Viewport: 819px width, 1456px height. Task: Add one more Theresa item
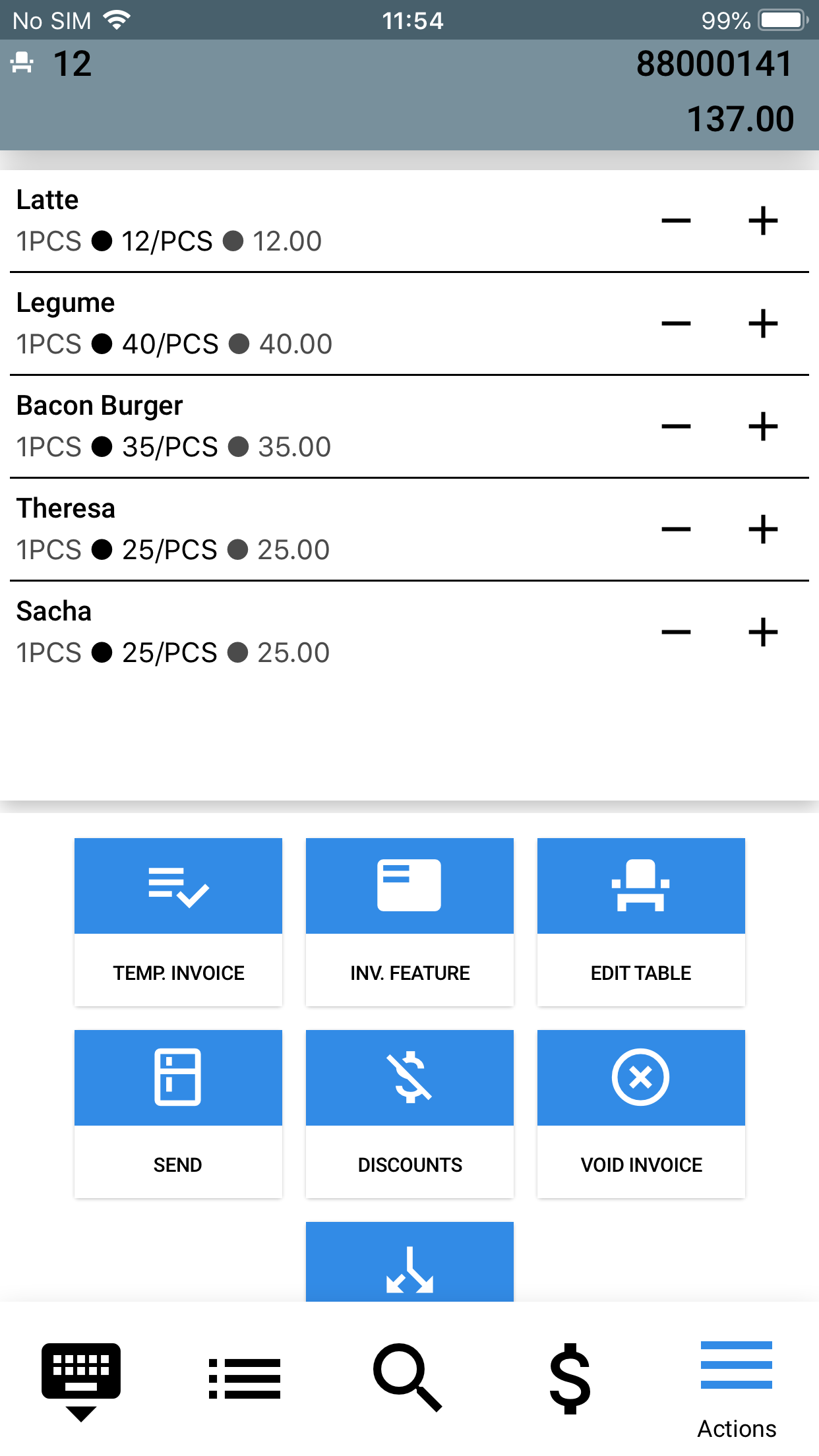tap(763, 529)
